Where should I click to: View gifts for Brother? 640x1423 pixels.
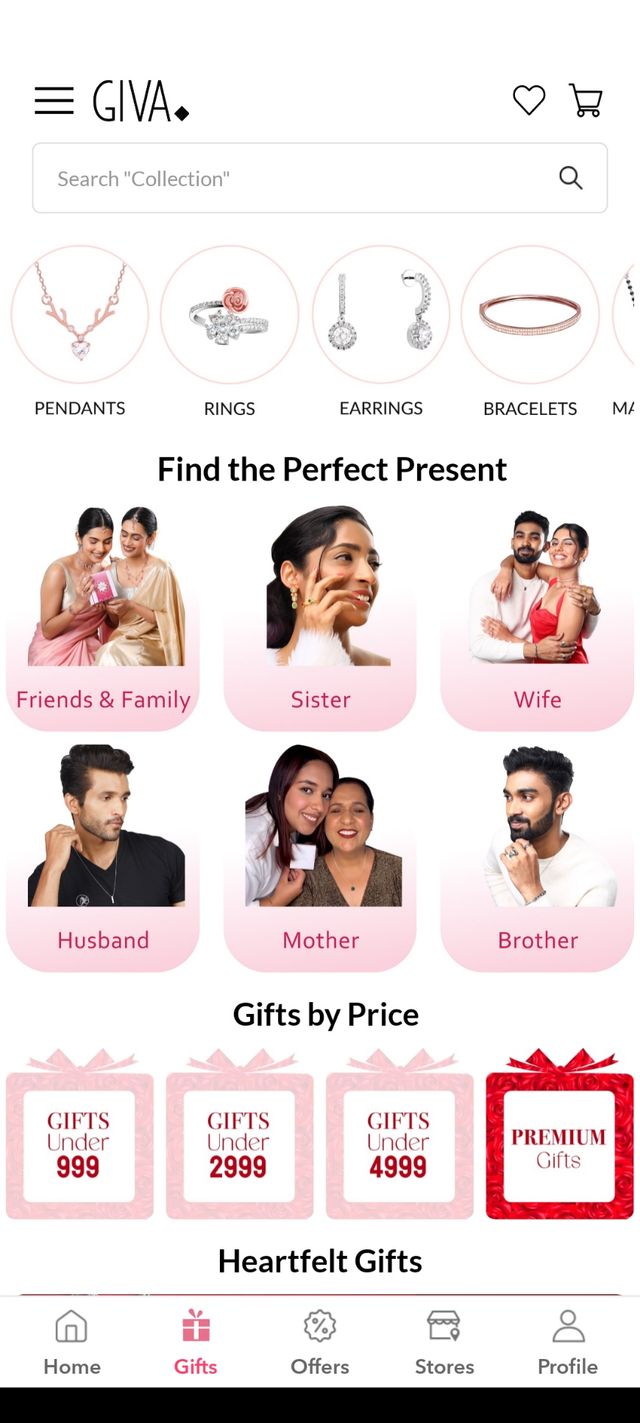[x=537, y=858]
